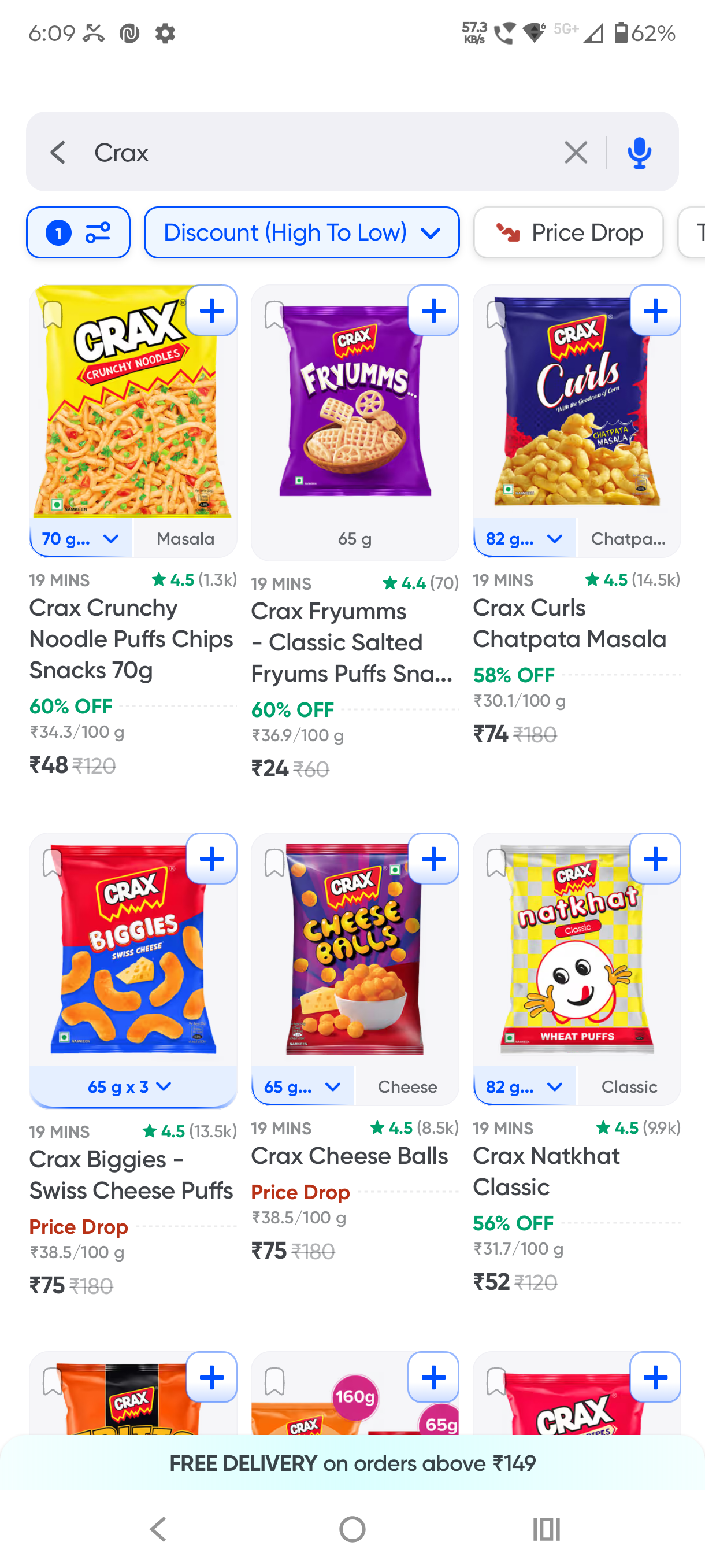Expand the 70 g size dropdown for Crunchy Noodles
The width and height of the screenshot is (705, 1568).
81,539
